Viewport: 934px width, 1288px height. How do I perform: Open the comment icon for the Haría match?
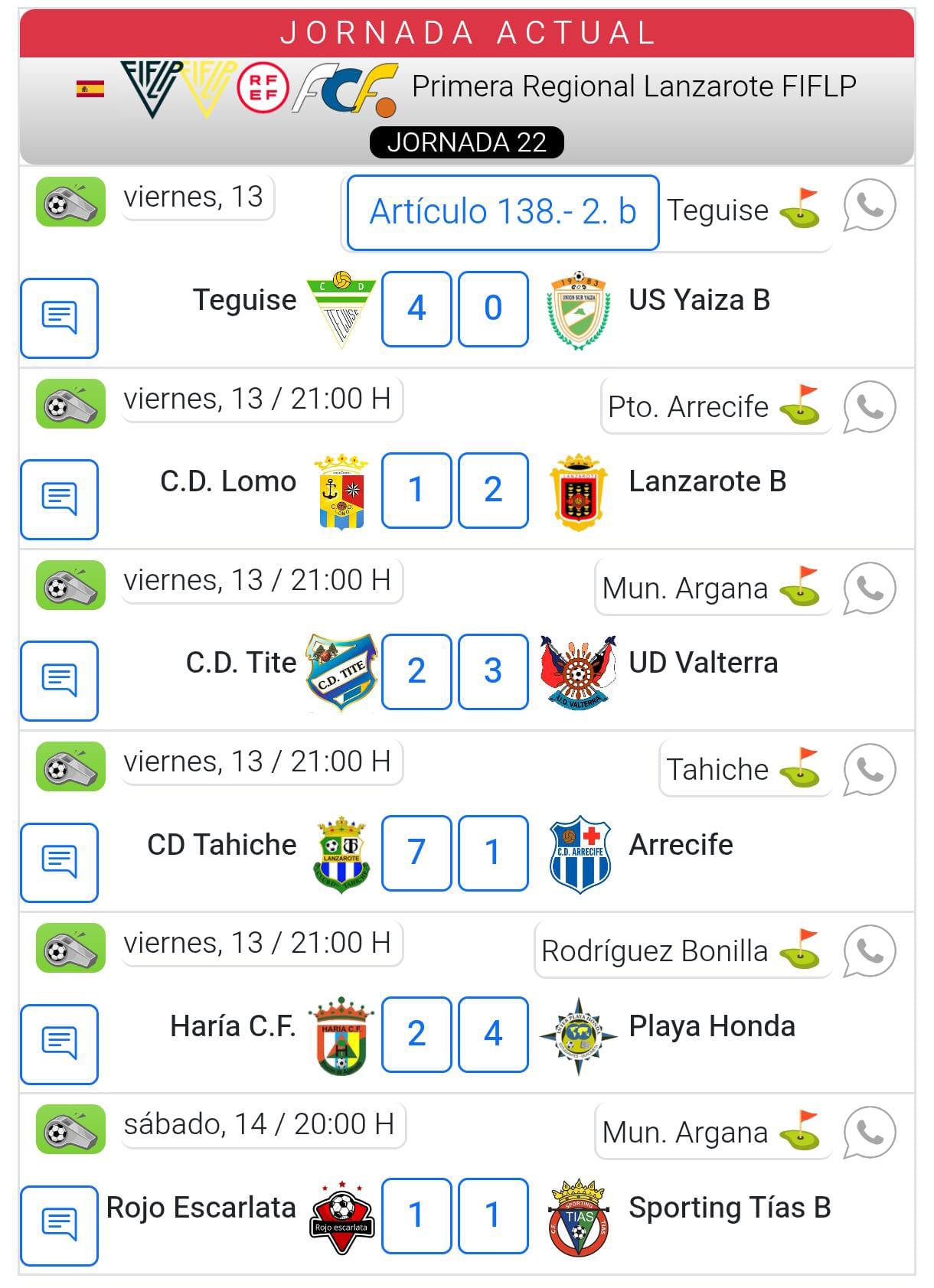[x=59, y=1043]
